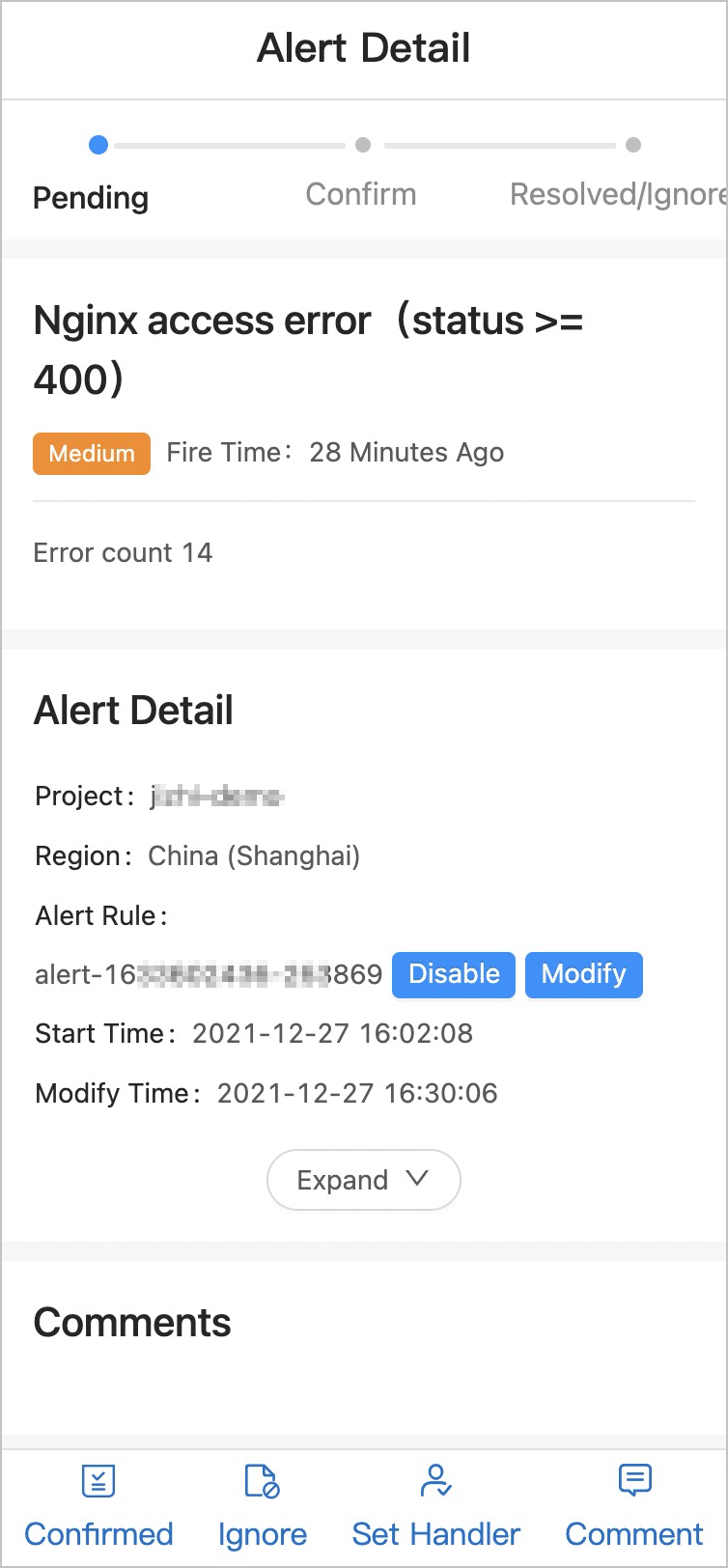Screen dimensions: 728x1568
Task: Ignore this Nginx alert
Action: [262, 1506]
